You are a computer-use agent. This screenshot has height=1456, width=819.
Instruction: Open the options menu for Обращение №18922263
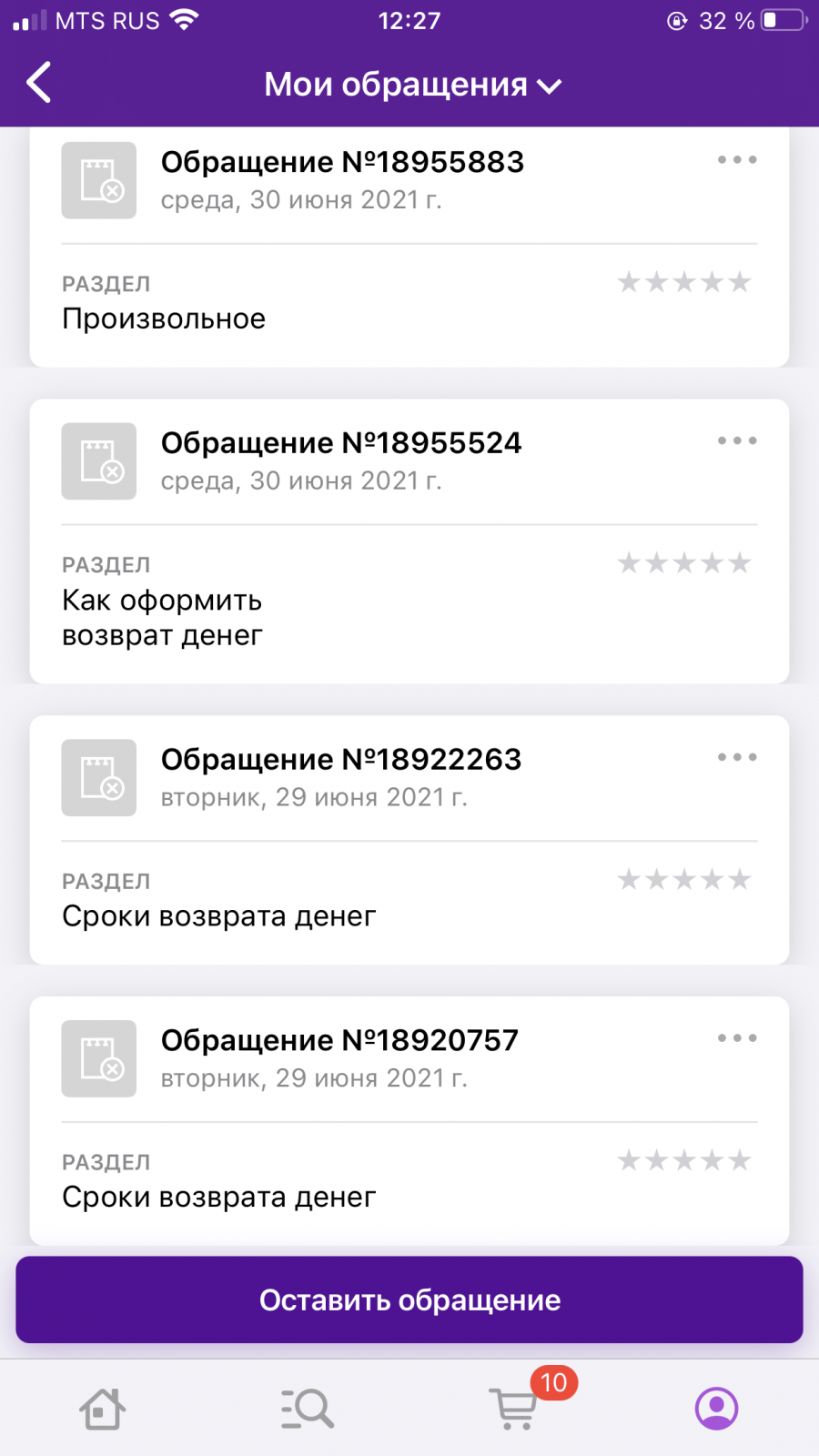[x=737, y=757]
